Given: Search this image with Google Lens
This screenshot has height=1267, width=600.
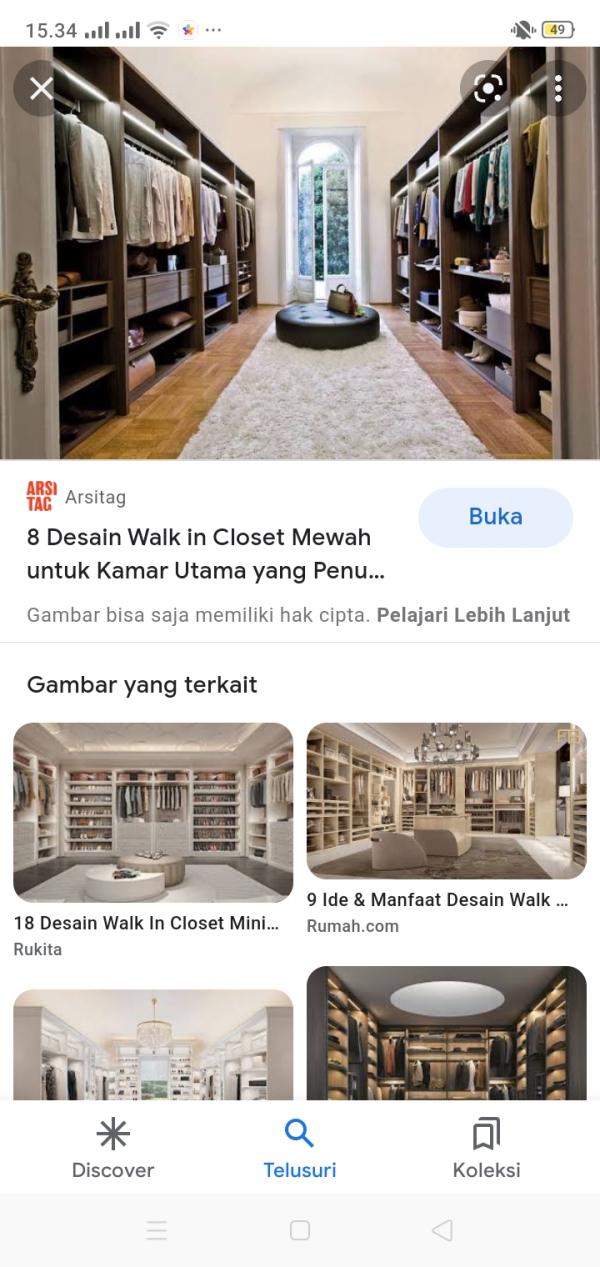Looking at the screenshot, I should point(488,89).
